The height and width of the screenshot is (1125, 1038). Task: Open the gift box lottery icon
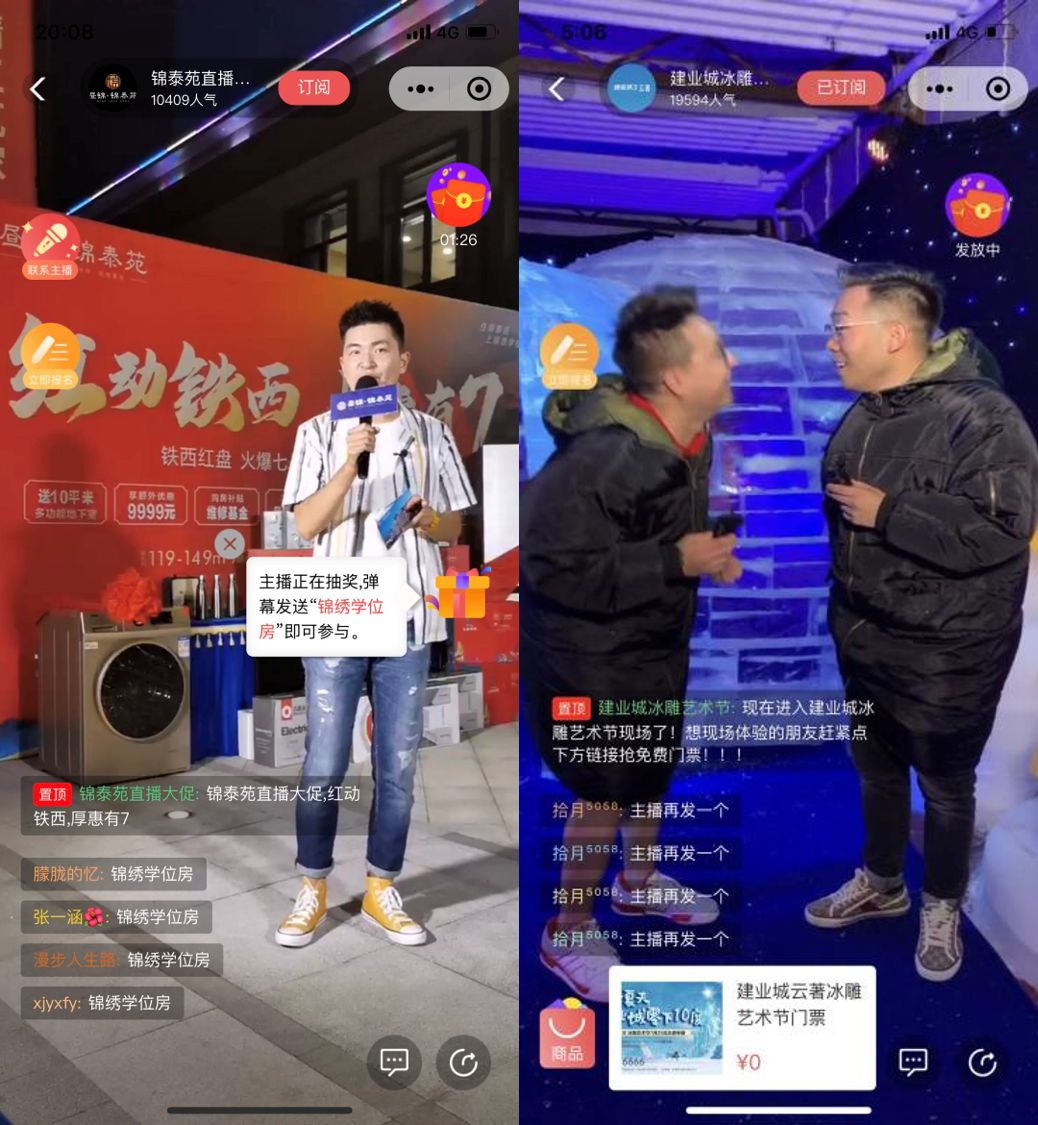(x=462, y=593)
